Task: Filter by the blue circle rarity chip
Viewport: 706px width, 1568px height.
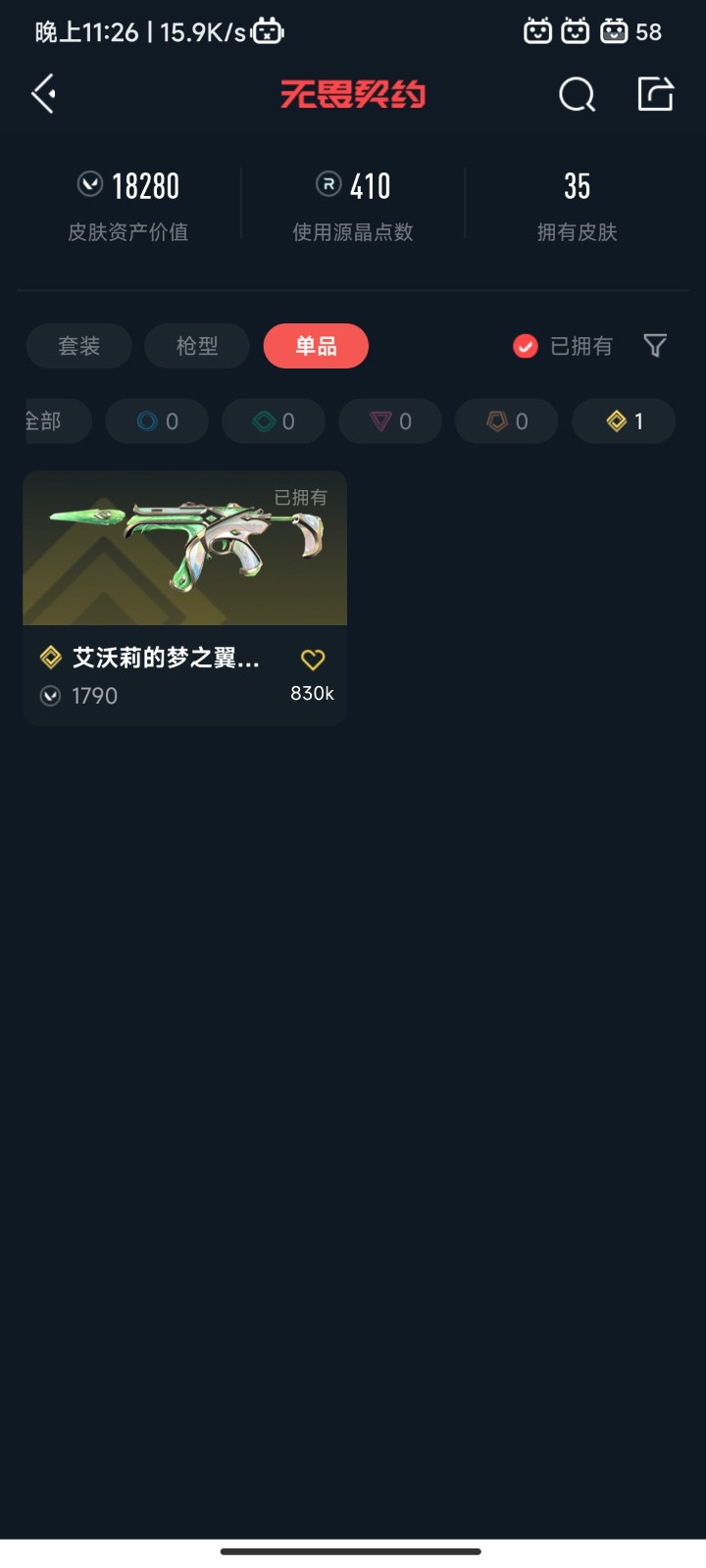Action: click(x=157, y=421)
